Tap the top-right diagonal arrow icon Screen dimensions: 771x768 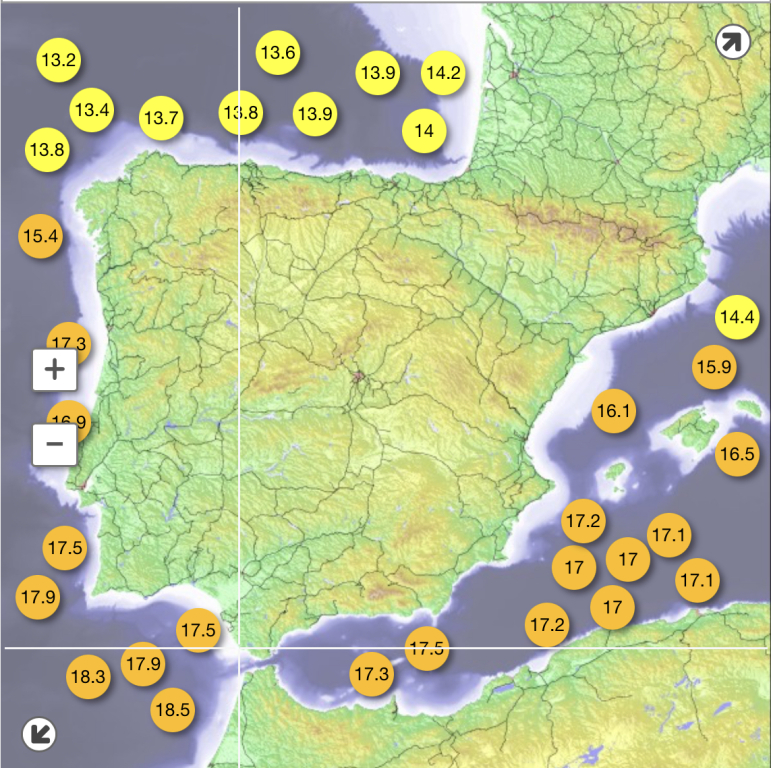point(733,42)
